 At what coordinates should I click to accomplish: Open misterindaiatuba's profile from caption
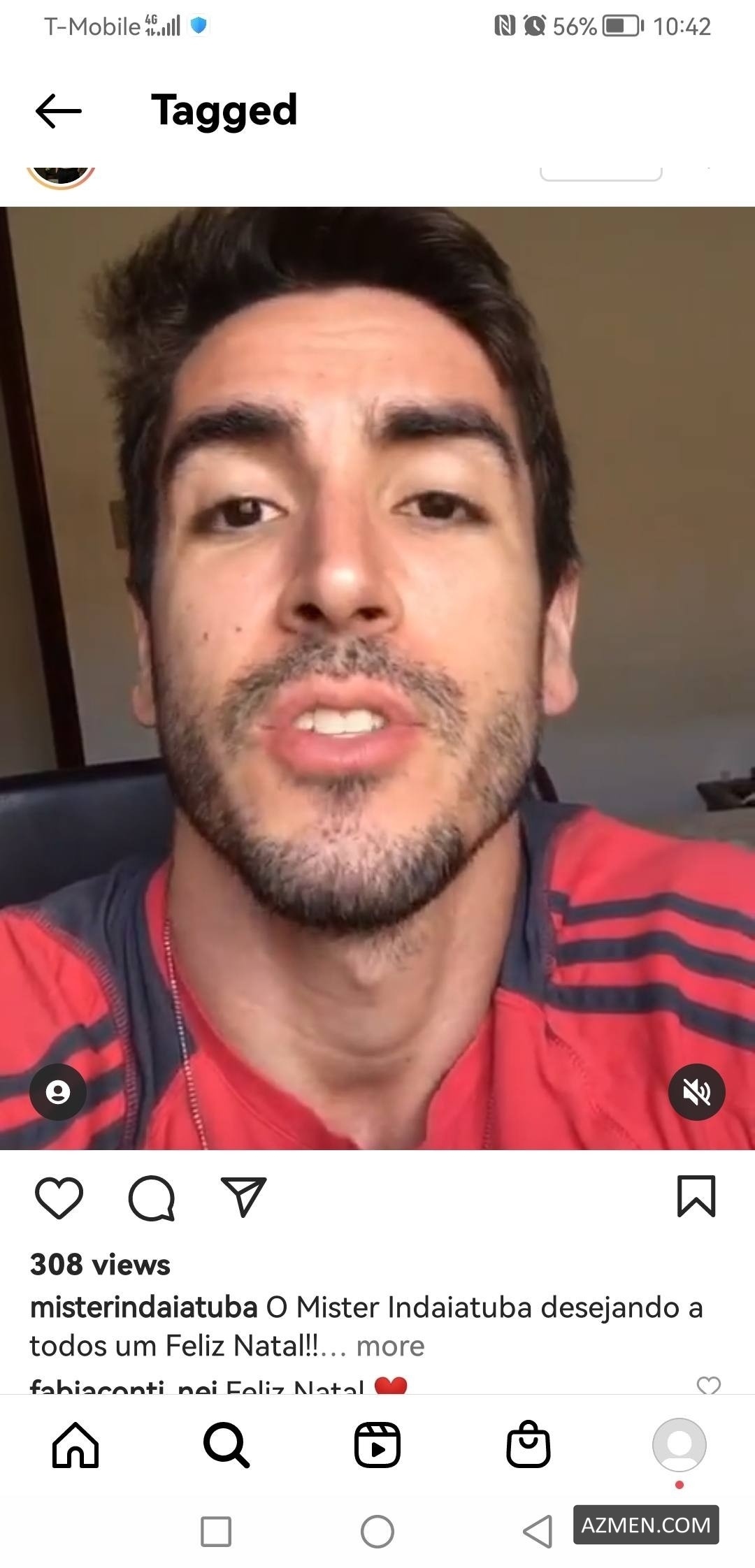pos(143,1307)
